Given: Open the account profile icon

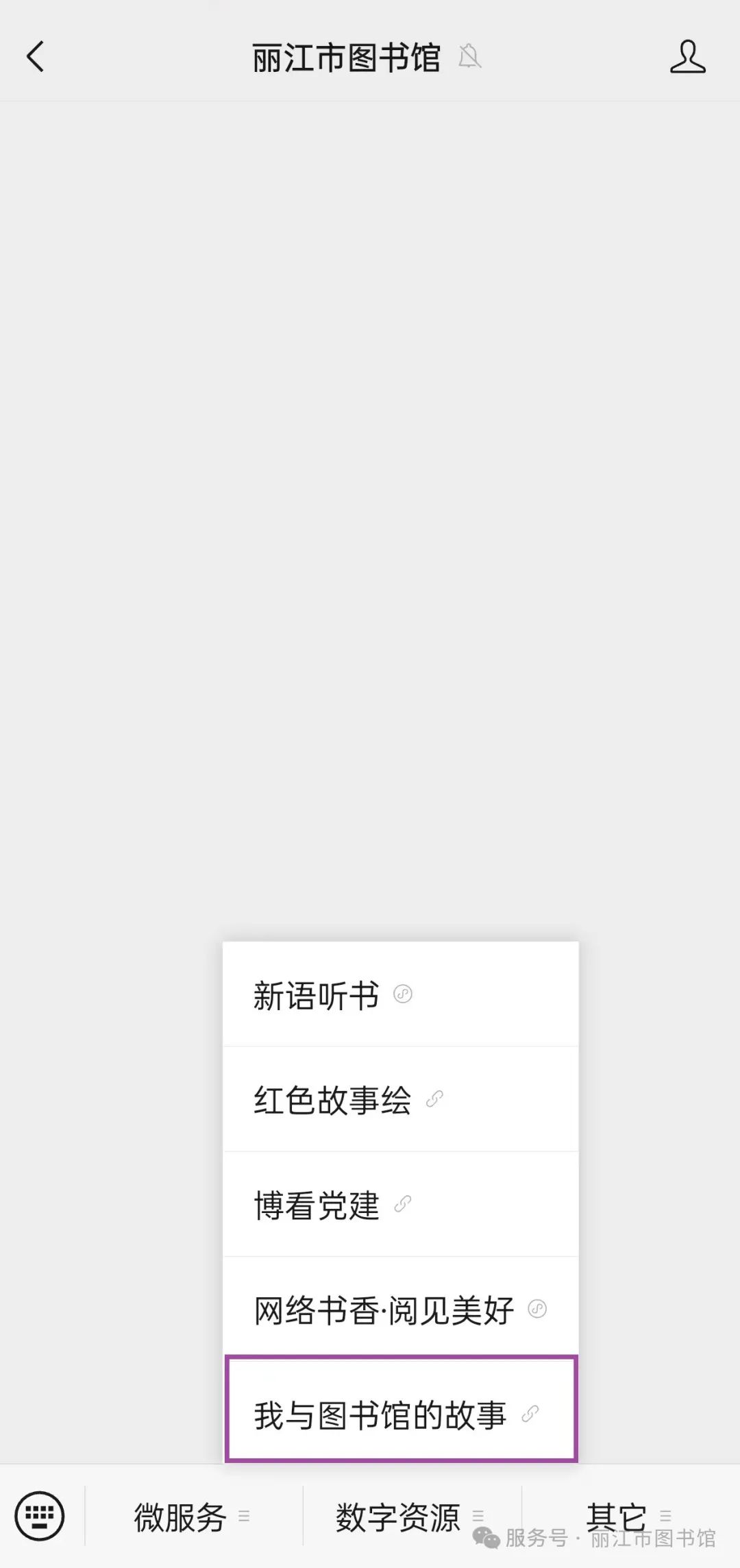Looking at the screenshot, I should tap(687, 56).
